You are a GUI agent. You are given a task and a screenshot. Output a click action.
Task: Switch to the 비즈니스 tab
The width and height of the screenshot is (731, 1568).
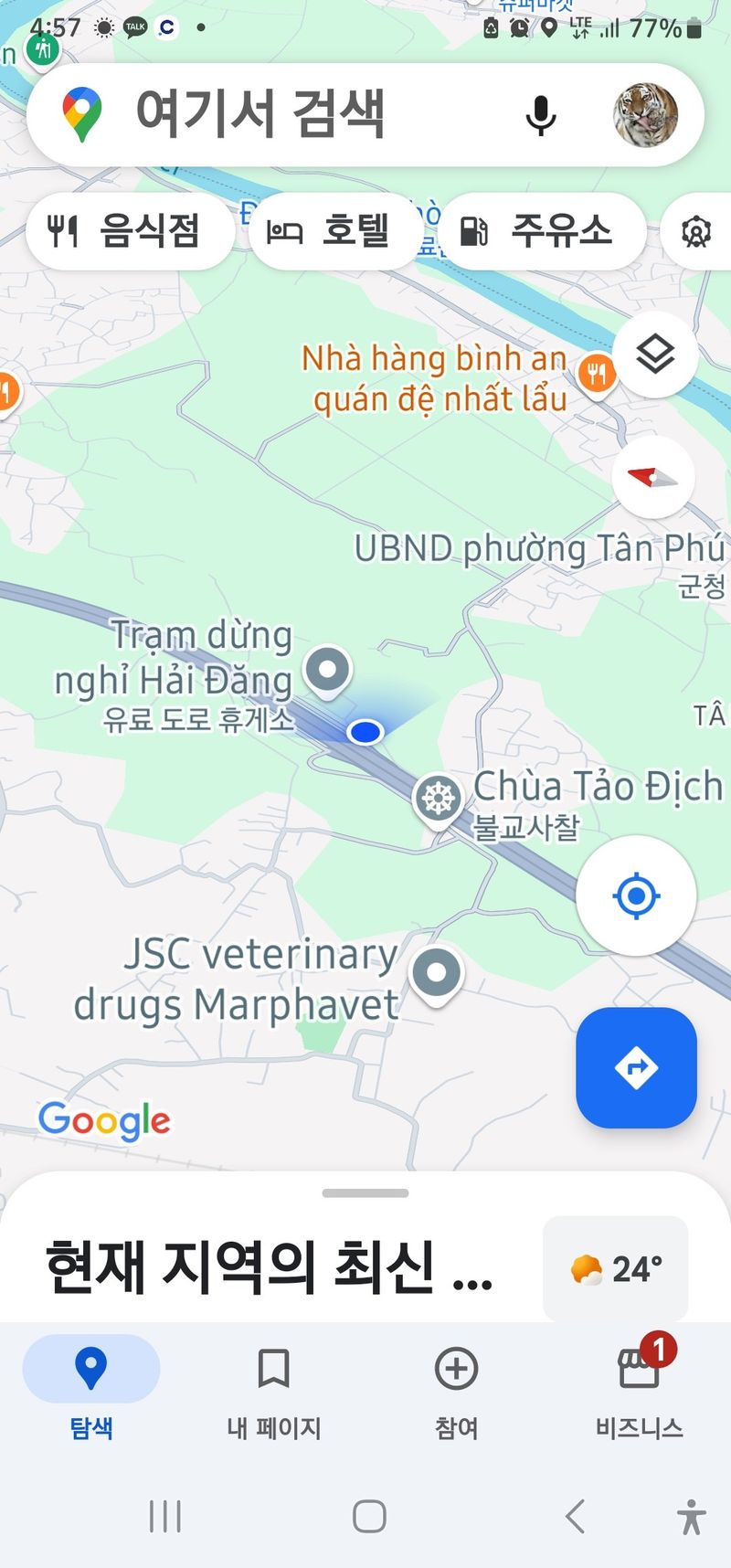[639, 1387]
